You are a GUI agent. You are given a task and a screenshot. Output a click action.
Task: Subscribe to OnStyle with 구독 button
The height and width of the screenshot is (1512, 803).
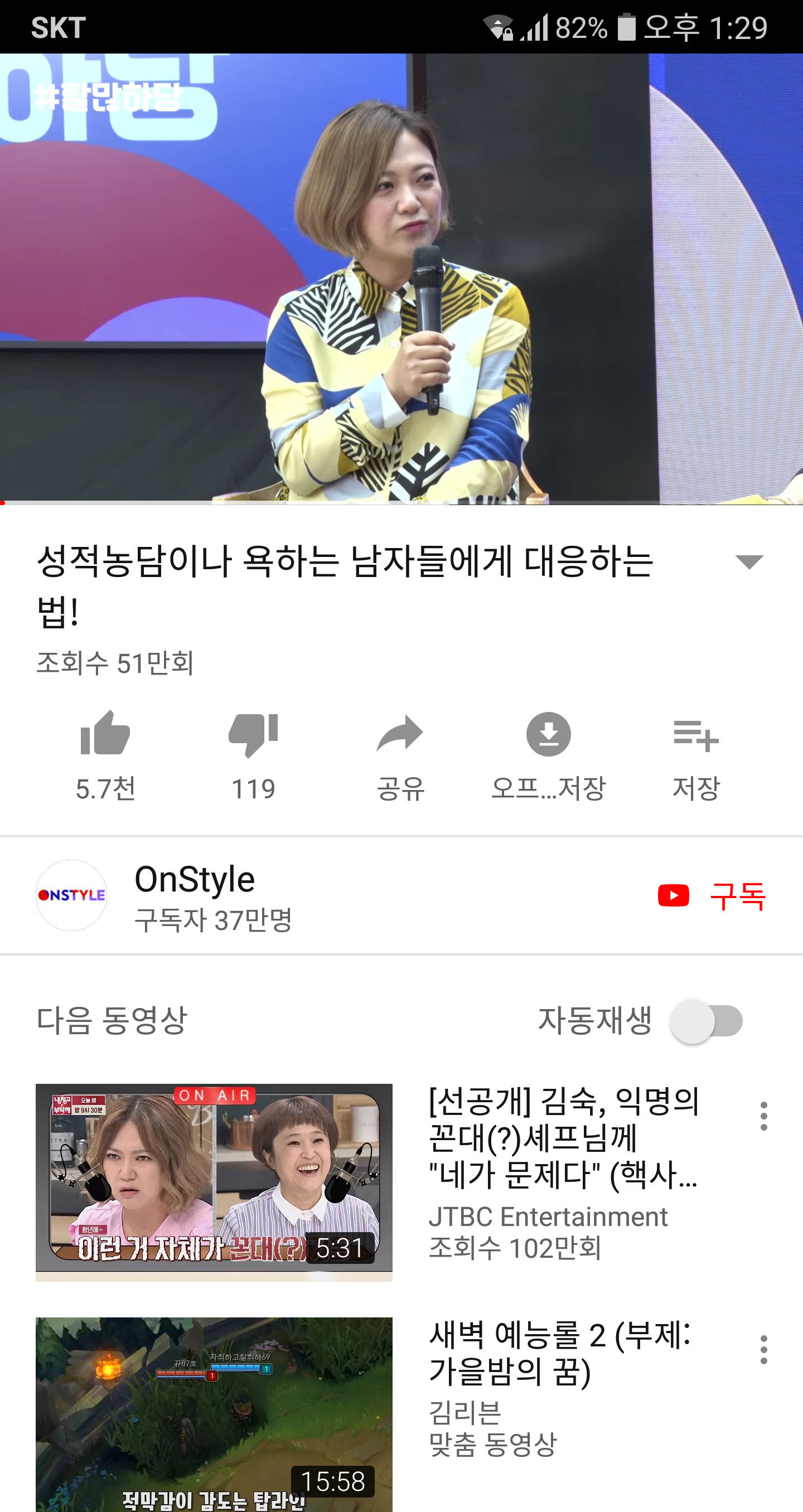click(712, 896)
